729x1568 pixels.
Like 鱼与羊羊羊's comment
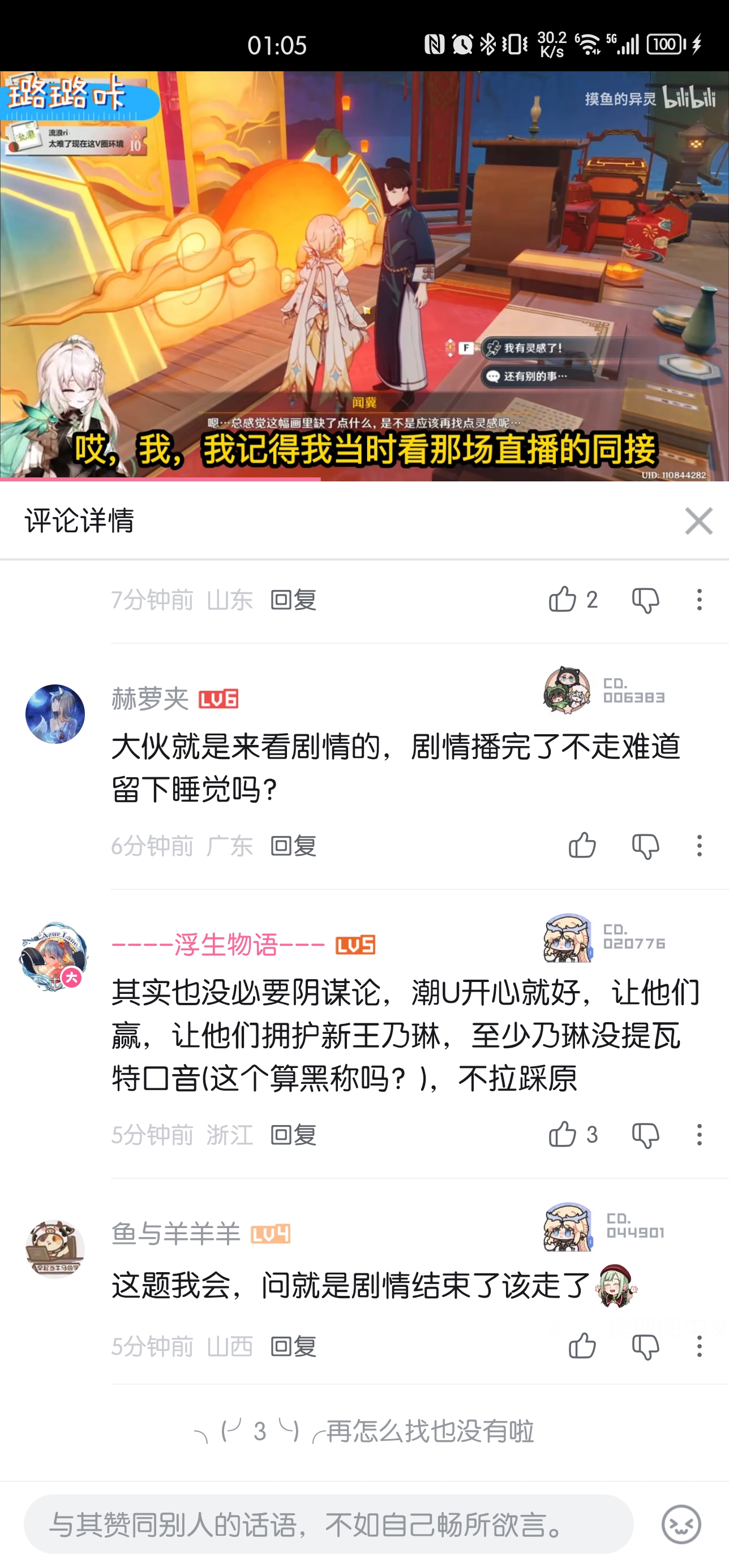[x=582, y=1346]
